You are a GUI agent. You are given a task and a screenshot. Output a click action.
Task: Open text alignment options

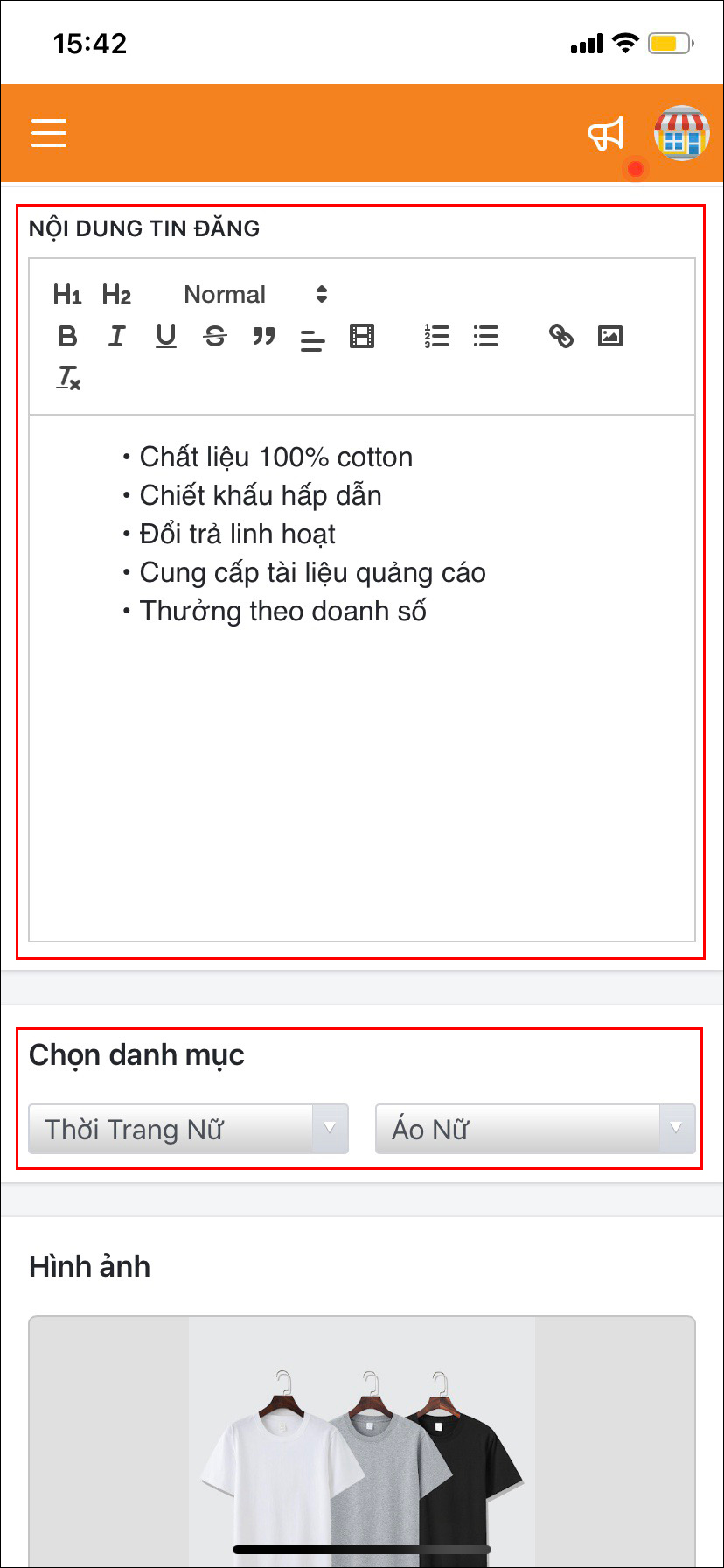pos(312,339)
